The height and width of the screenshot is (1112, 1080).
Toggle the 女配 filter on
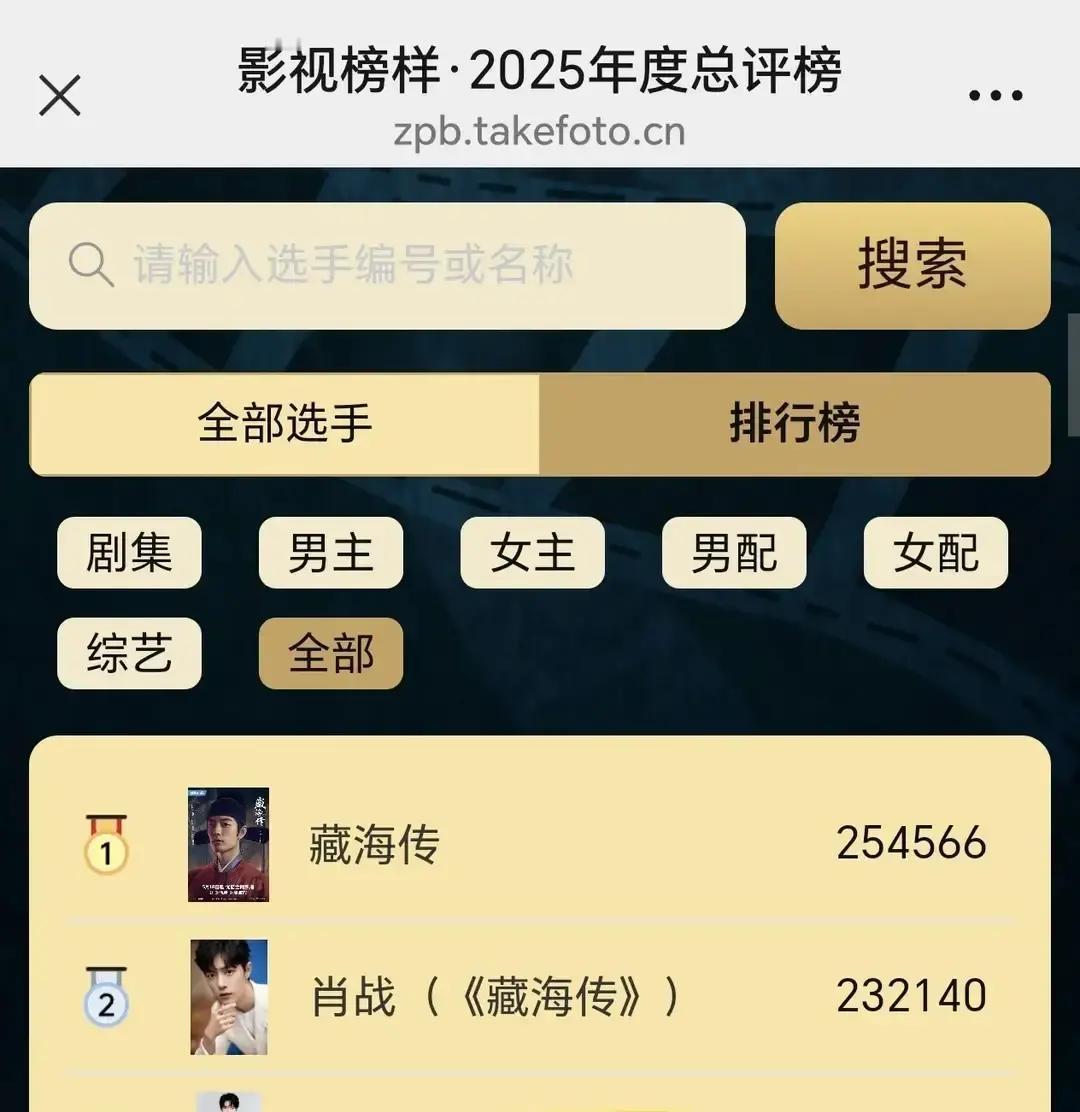[x=935, y=553]
